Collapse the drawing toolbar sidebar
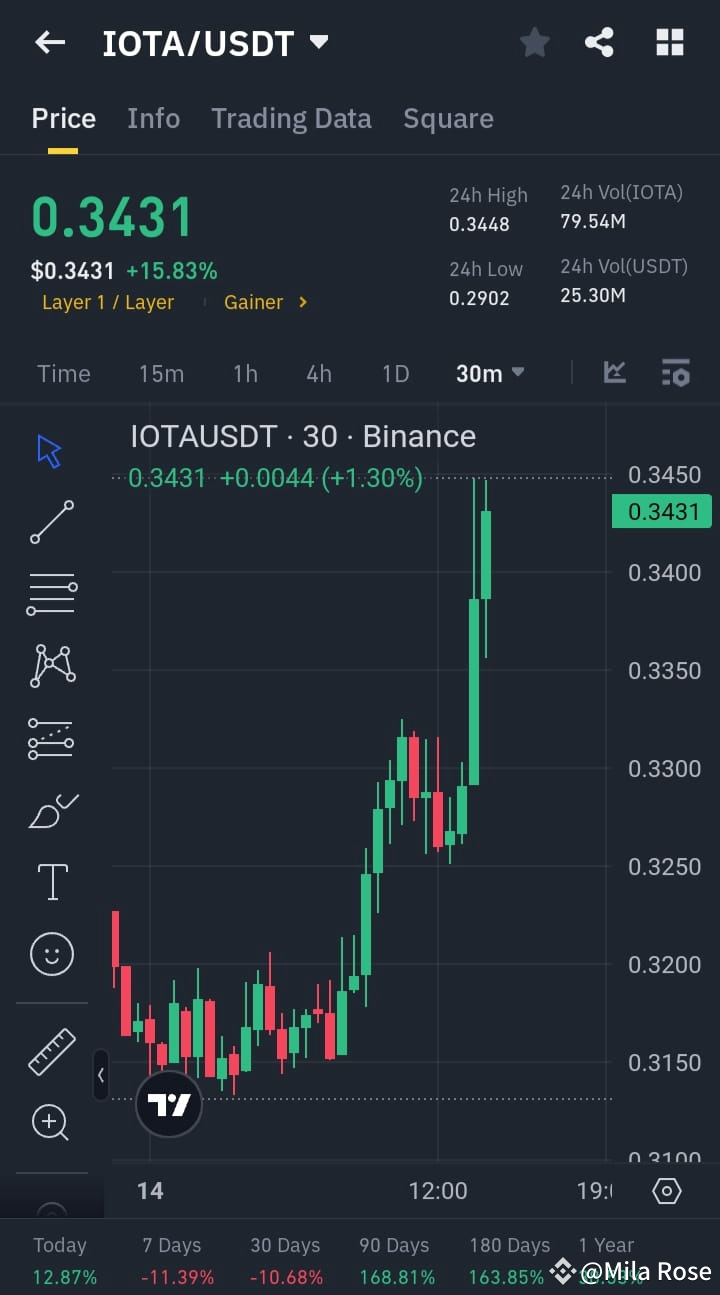Image resolution: width=720 pixels, height=1295 pixels. click(101, 1075)
